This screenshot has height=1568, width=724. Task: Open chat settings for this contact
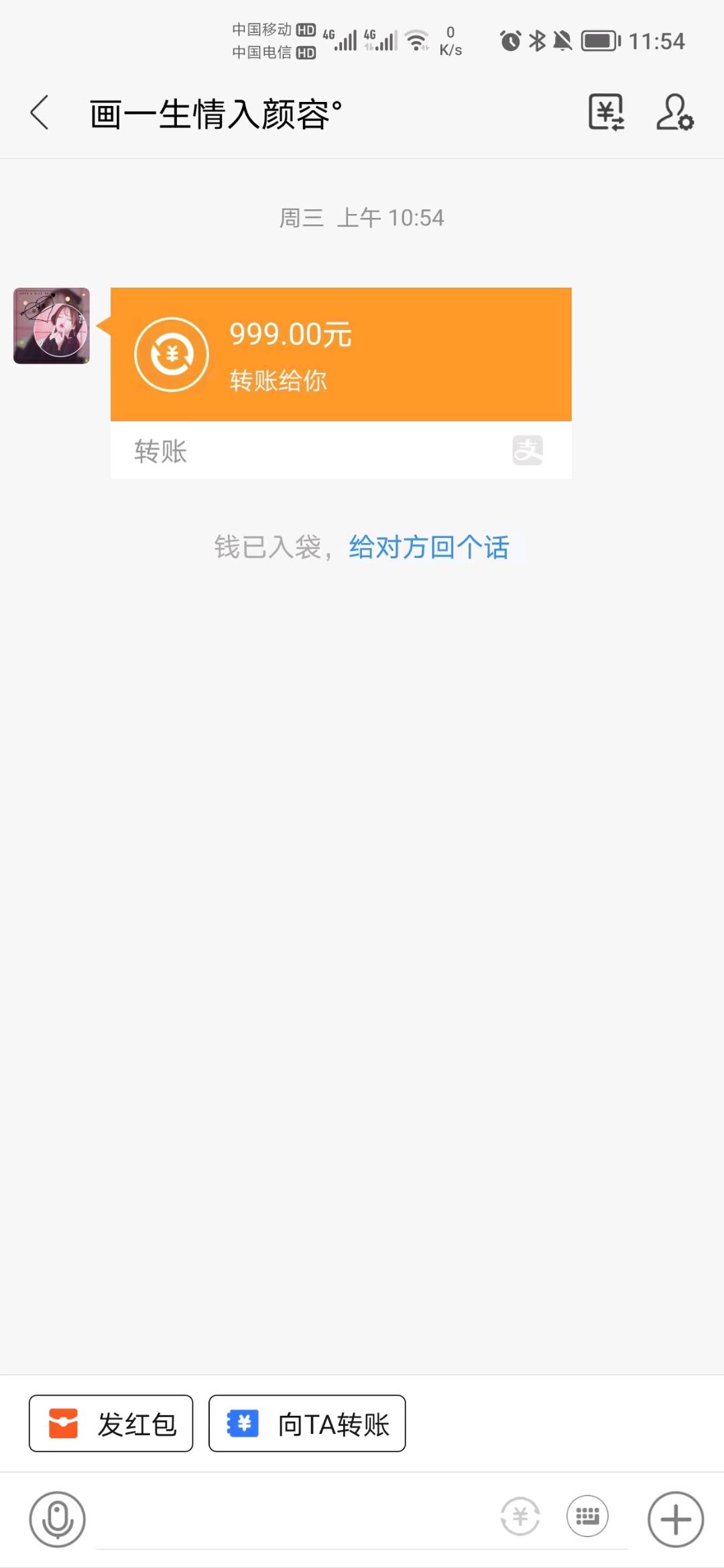tap(674, 113)
